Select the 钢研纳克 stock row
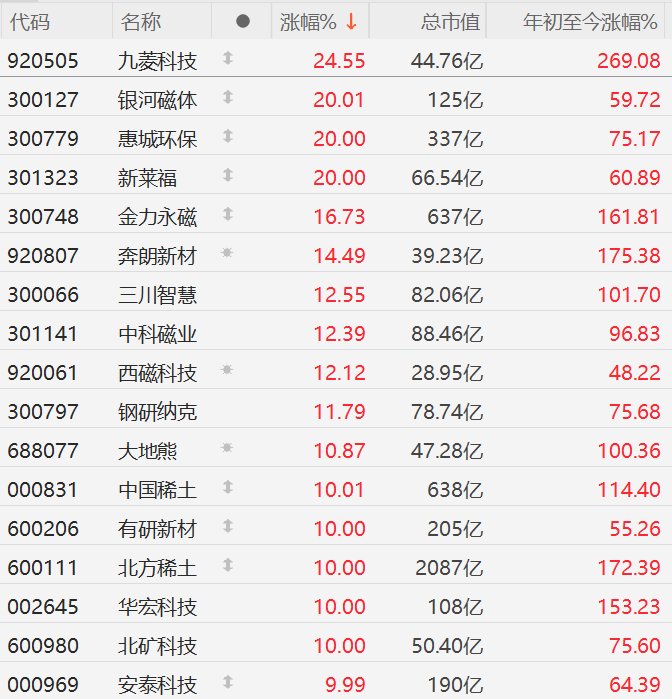 [x=158, y=412]
